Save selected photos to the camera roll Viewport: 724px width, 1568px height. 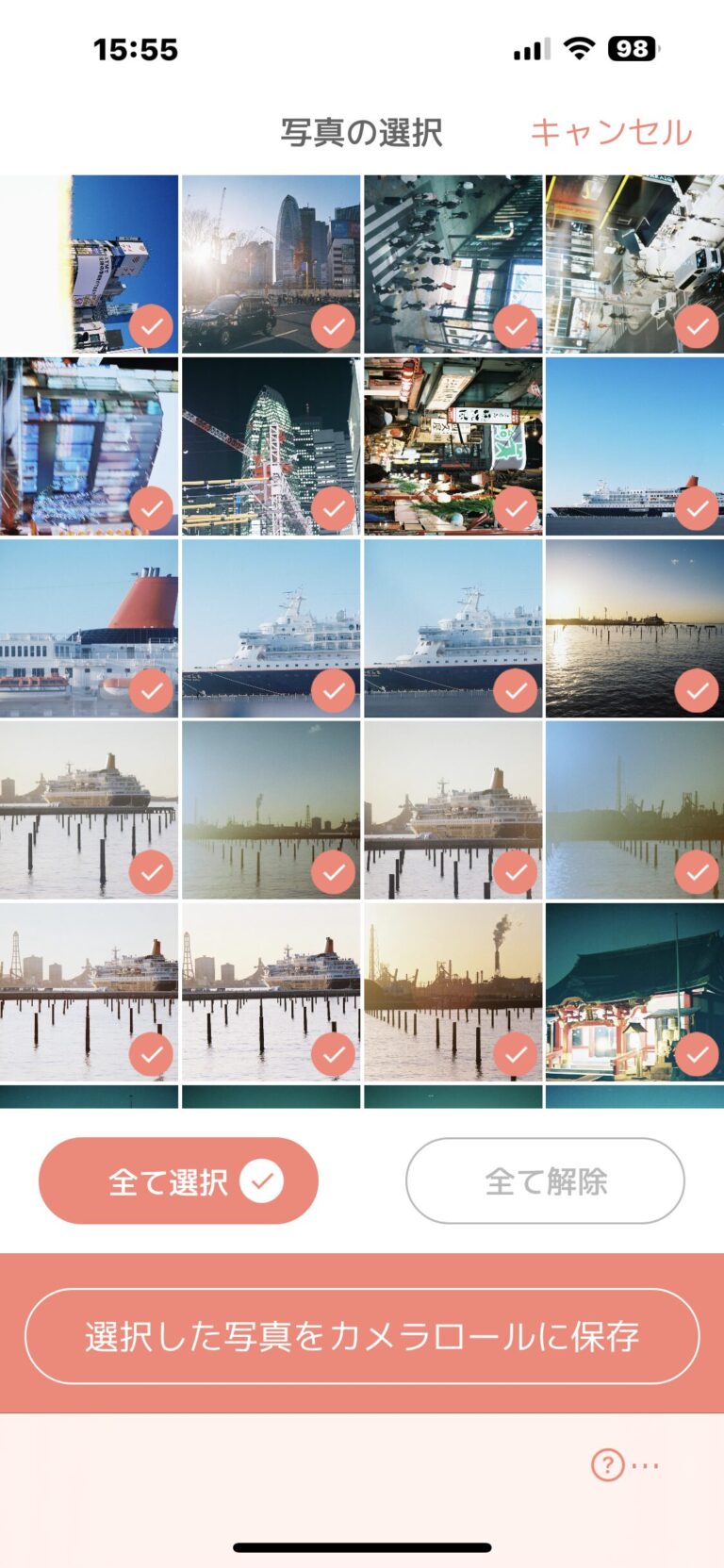pos(362,1336)
